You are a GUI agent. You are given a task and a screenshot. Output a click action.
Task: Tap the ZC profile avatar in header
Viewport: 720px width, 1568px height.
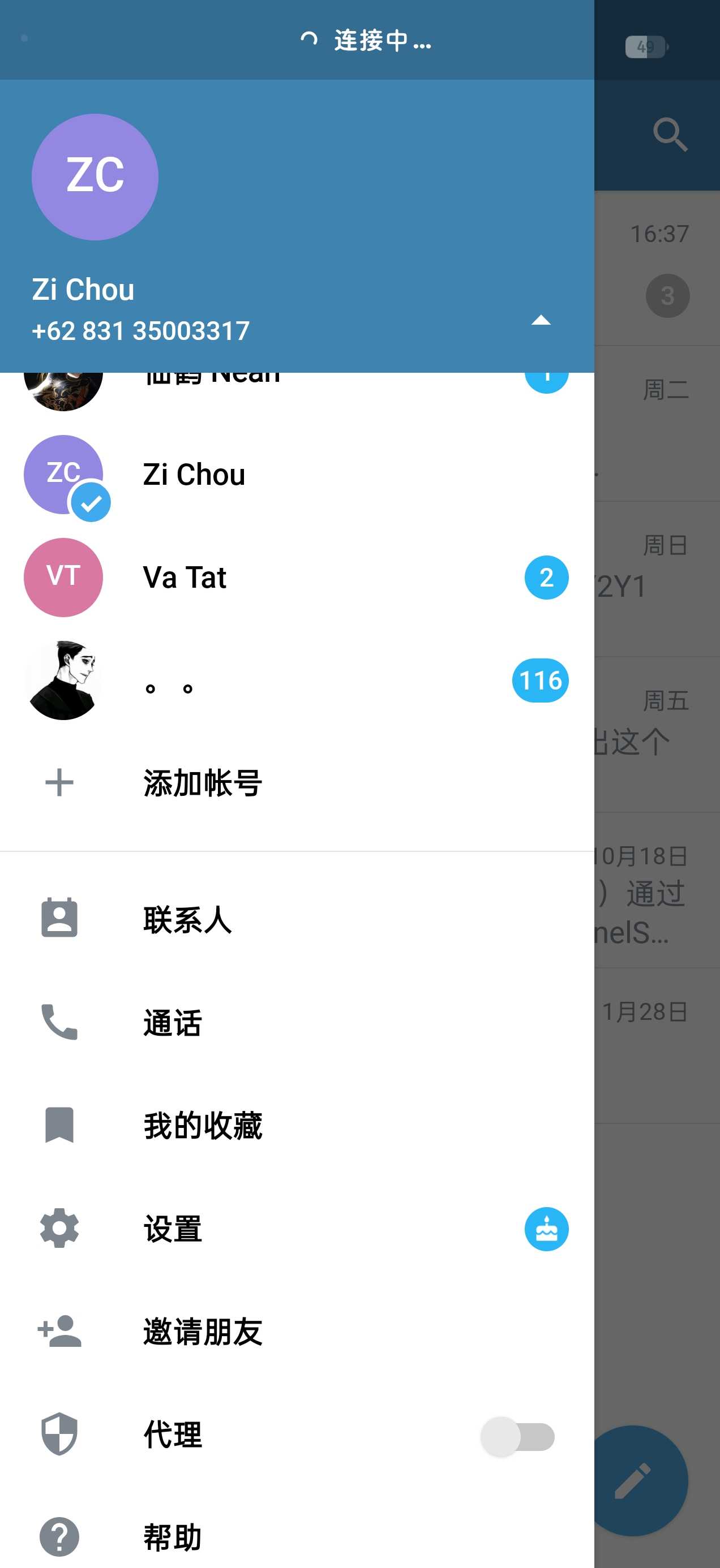(95, 176)
